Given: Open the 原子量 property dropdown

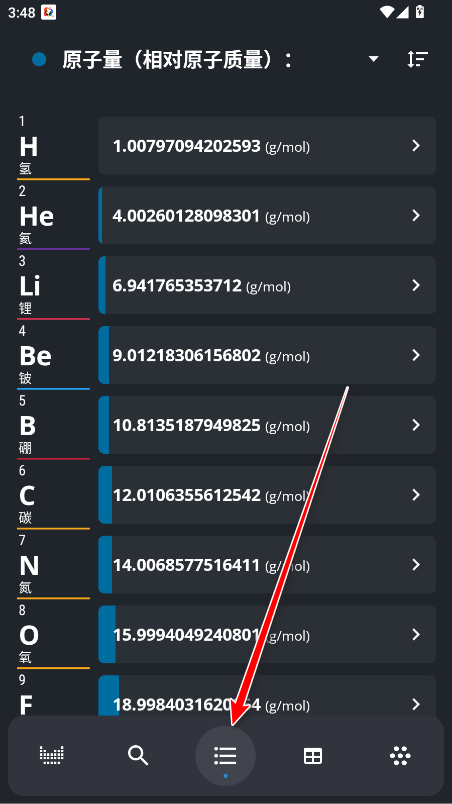Looking at the screenshot, I should 374,59.
